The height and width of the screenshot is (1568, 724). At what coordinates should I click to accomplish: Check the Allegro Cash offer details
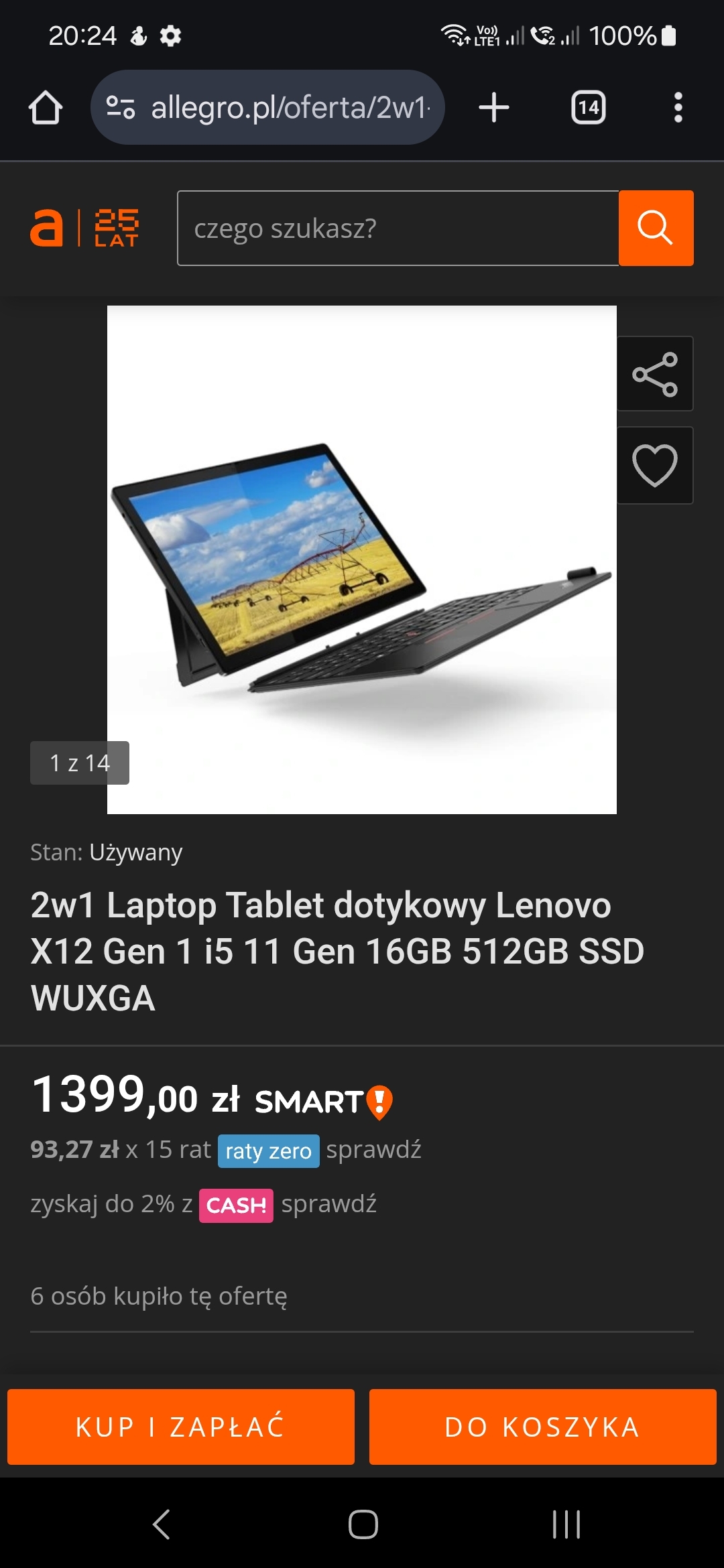[x=328, y=1205]
